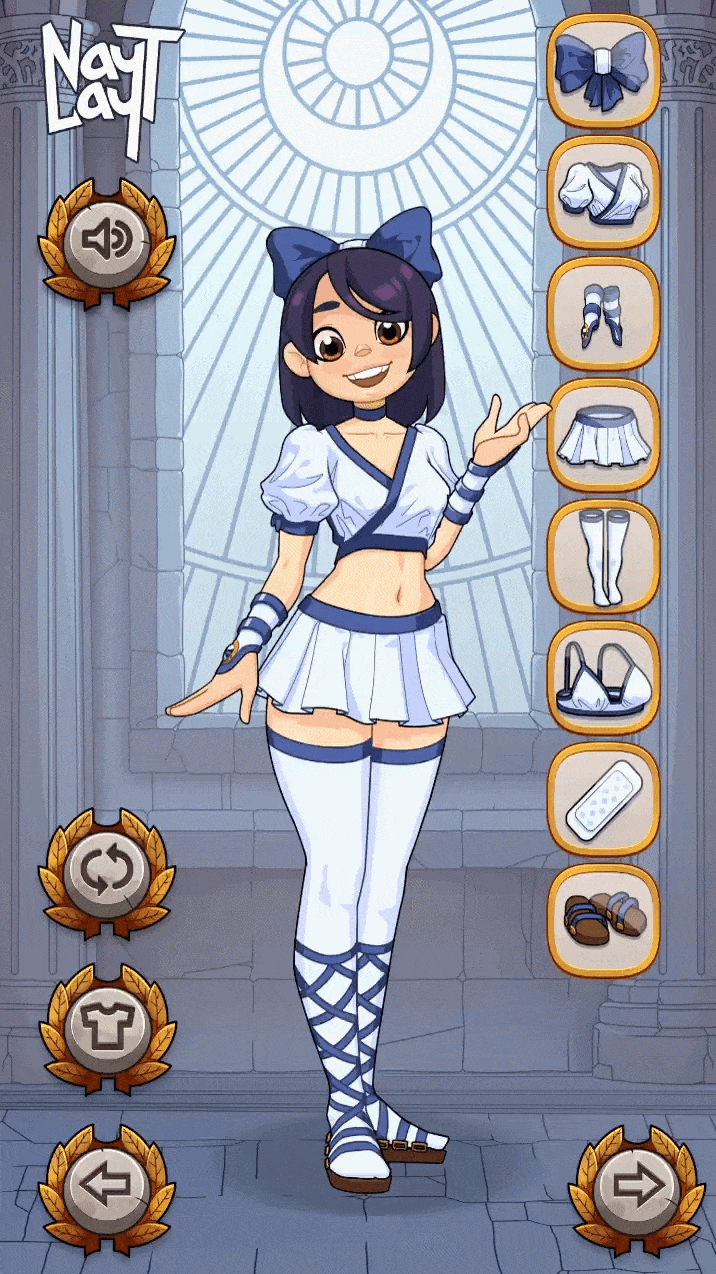Select the white bikini underwear item
Viewport: 716px width, 1274px height.
[x=603, y=678]
